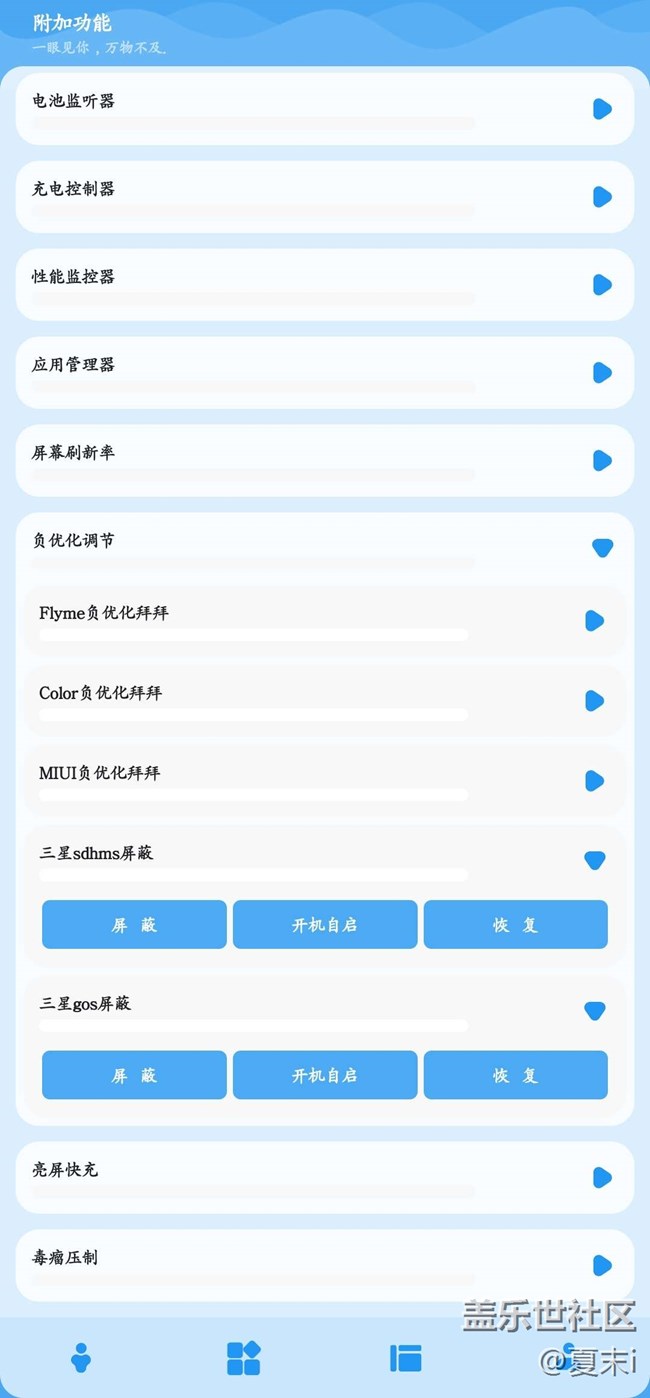This screenshot has height=1398, width=650.
Task: Tap 屏蔽 under 三星gos屏蔽
Action: point(134,1075)
